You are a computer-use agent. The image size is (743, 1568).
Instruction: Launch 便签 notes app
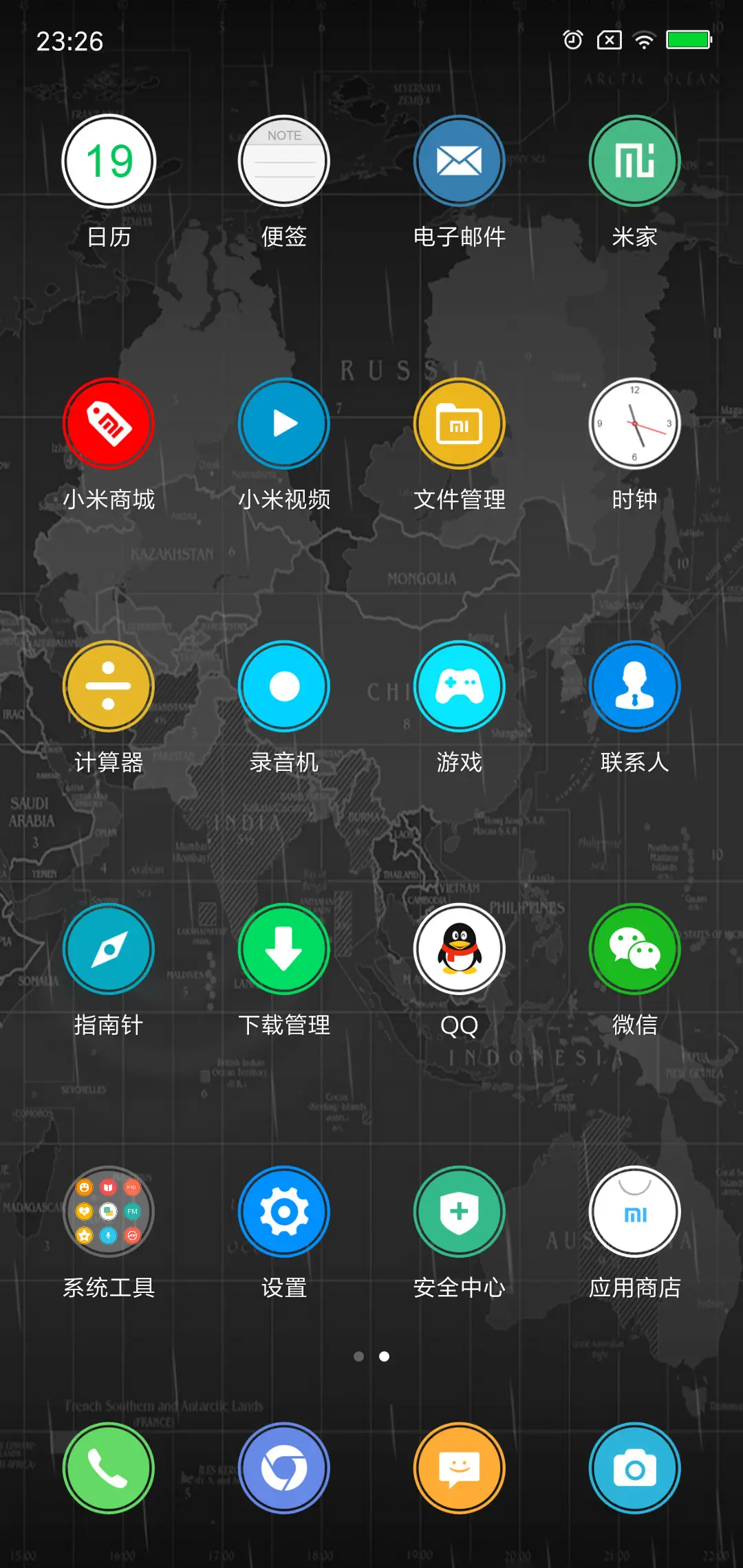(283, 160)
